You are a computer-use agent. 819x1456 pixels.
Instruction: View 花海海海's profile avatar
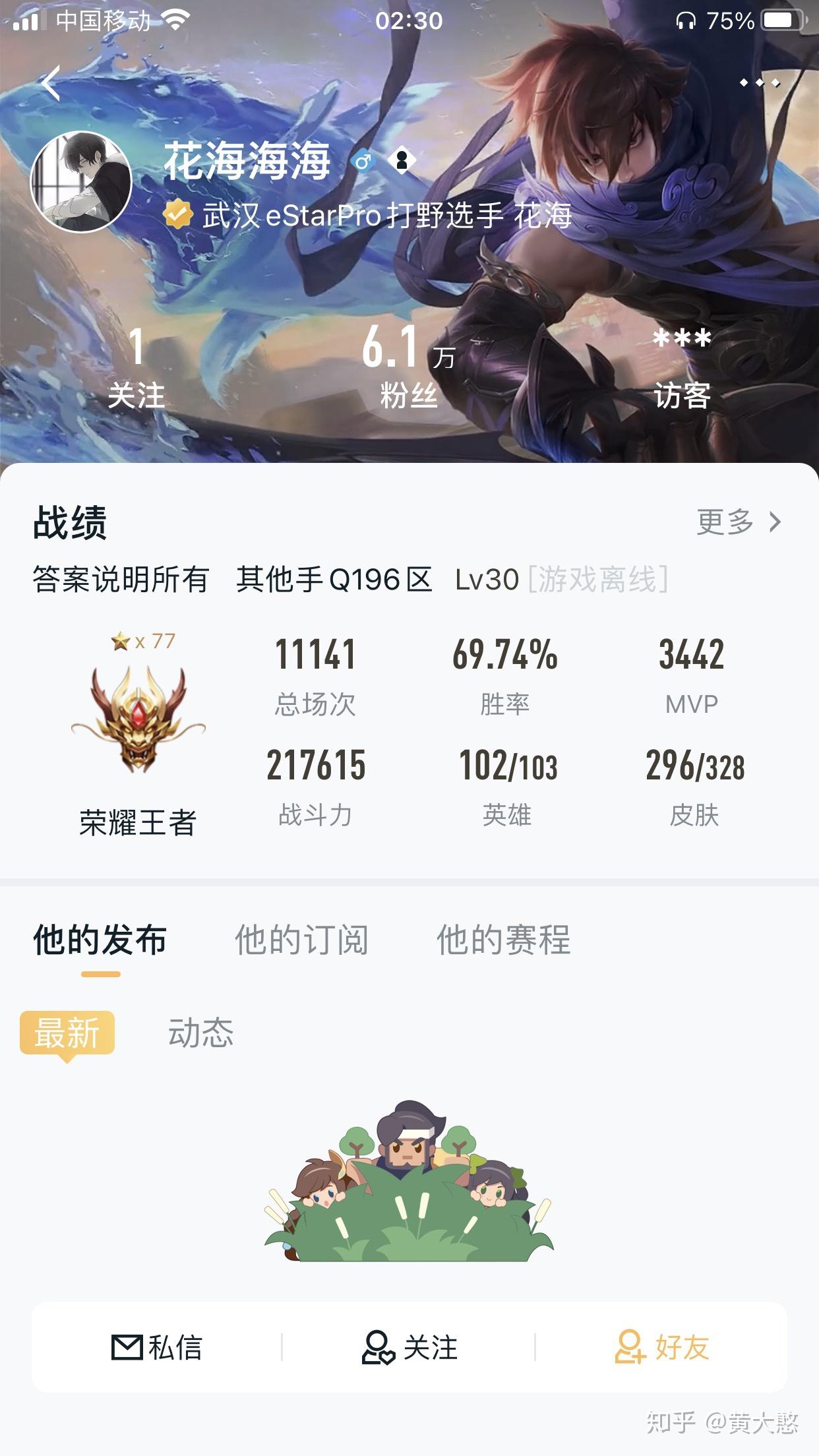(82, 182)
